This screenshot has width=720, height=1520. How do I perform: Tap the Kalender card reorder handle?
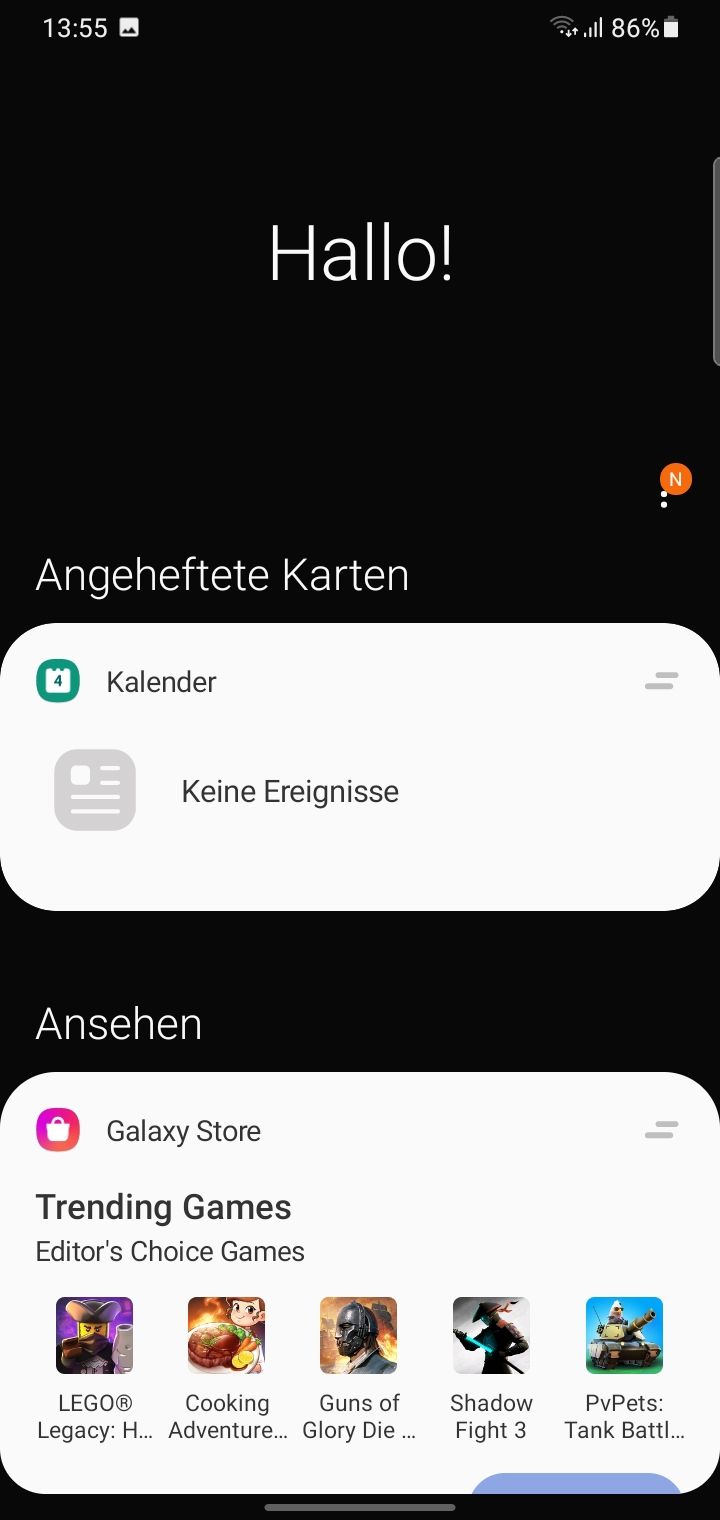(x=661, y=682)
